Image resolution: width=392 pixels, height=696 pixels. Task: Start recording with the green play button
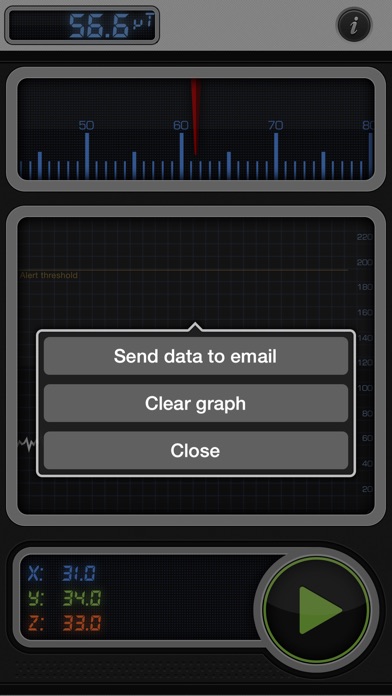click(x=316, y=609)
